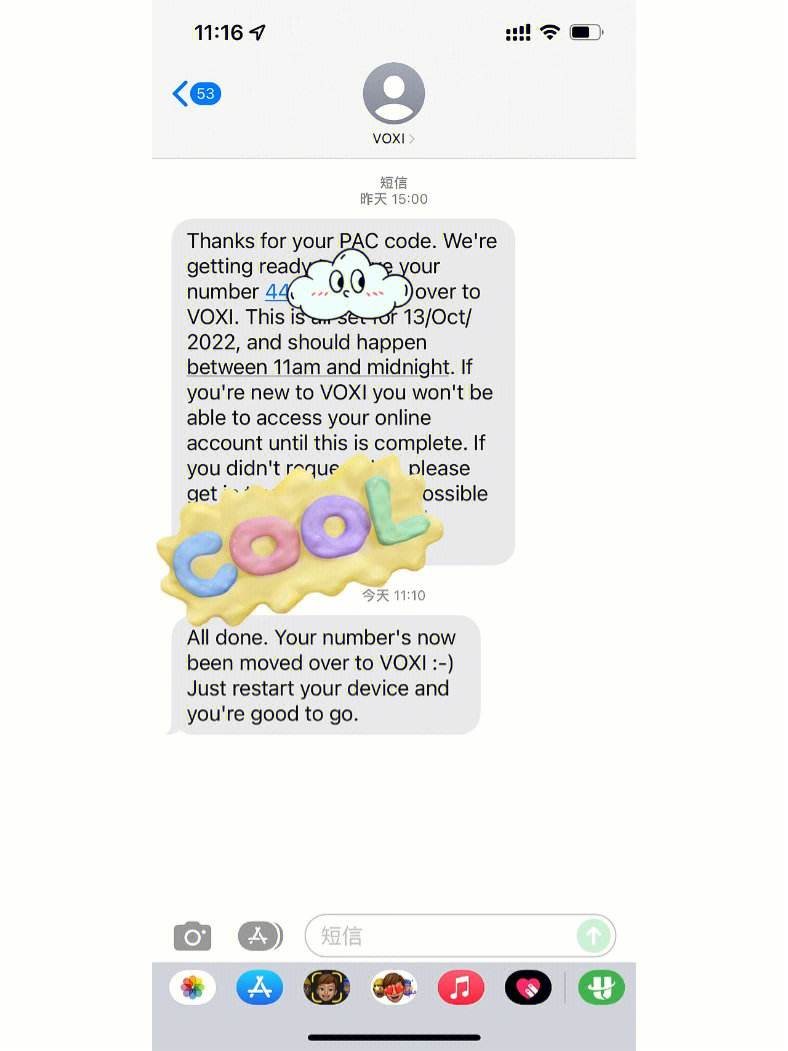Screen dimensions: 788x1051
Task: Open Memoji Stickers in the app strip
Action: pyautogui.click(x=393, y=988)
